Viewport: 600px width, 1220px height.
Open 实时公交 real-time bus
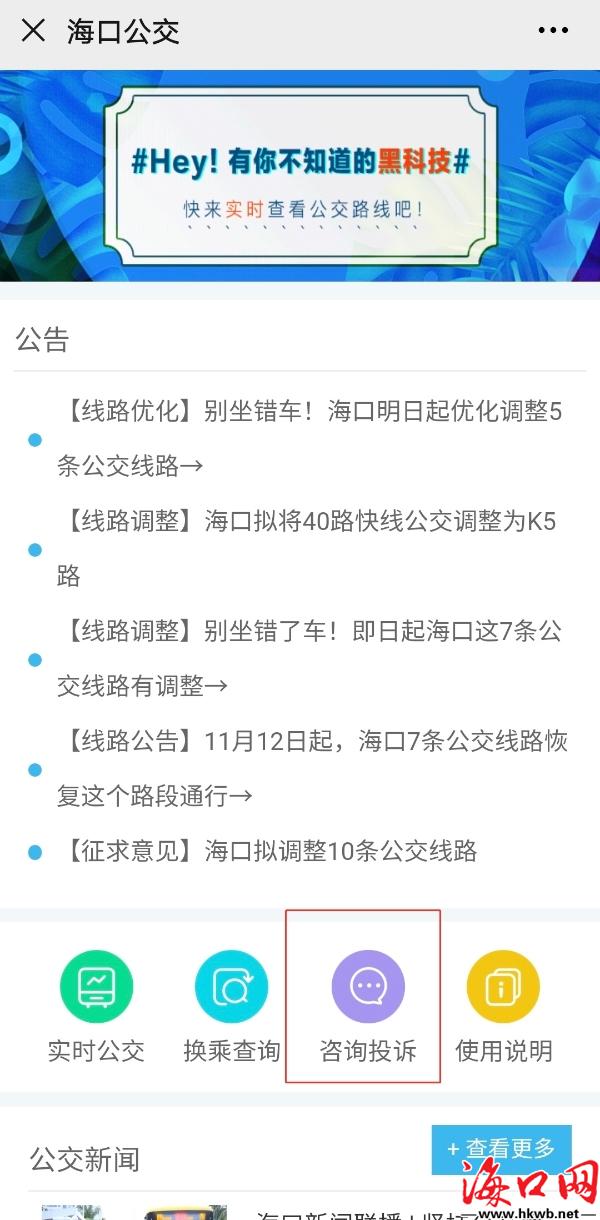pyautogui.click(x=96, y=1005)
